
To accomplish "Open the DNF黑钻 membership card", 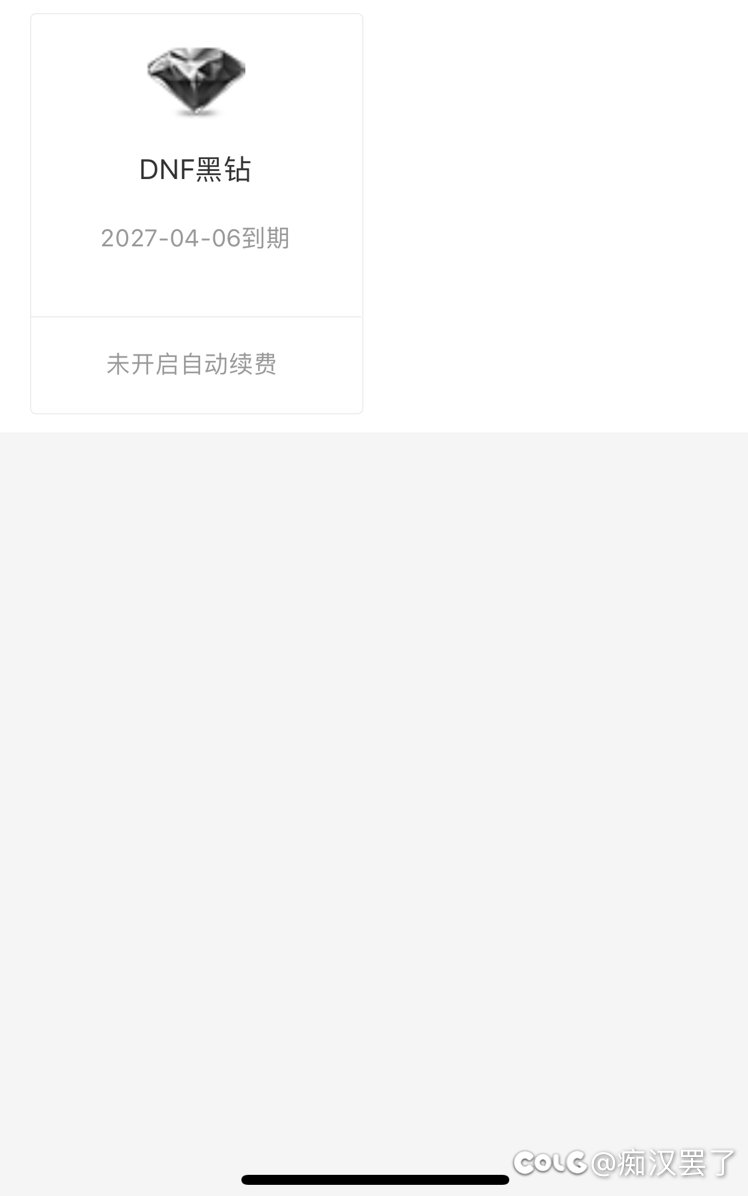I will 196,166.
